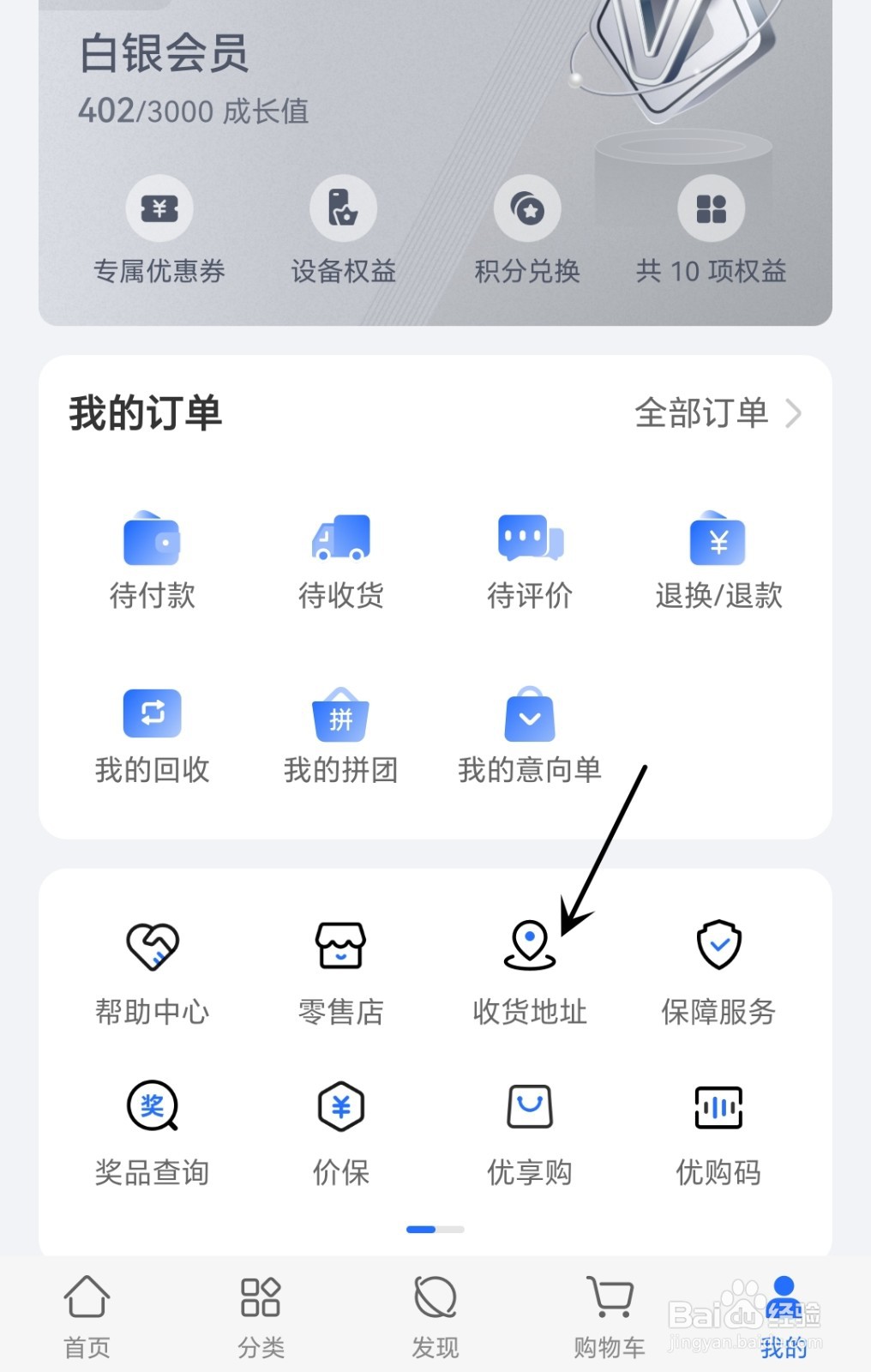871x1372 pixels.
Task: Open the 优购码 purchase code icon
Action: point(718,1132)
